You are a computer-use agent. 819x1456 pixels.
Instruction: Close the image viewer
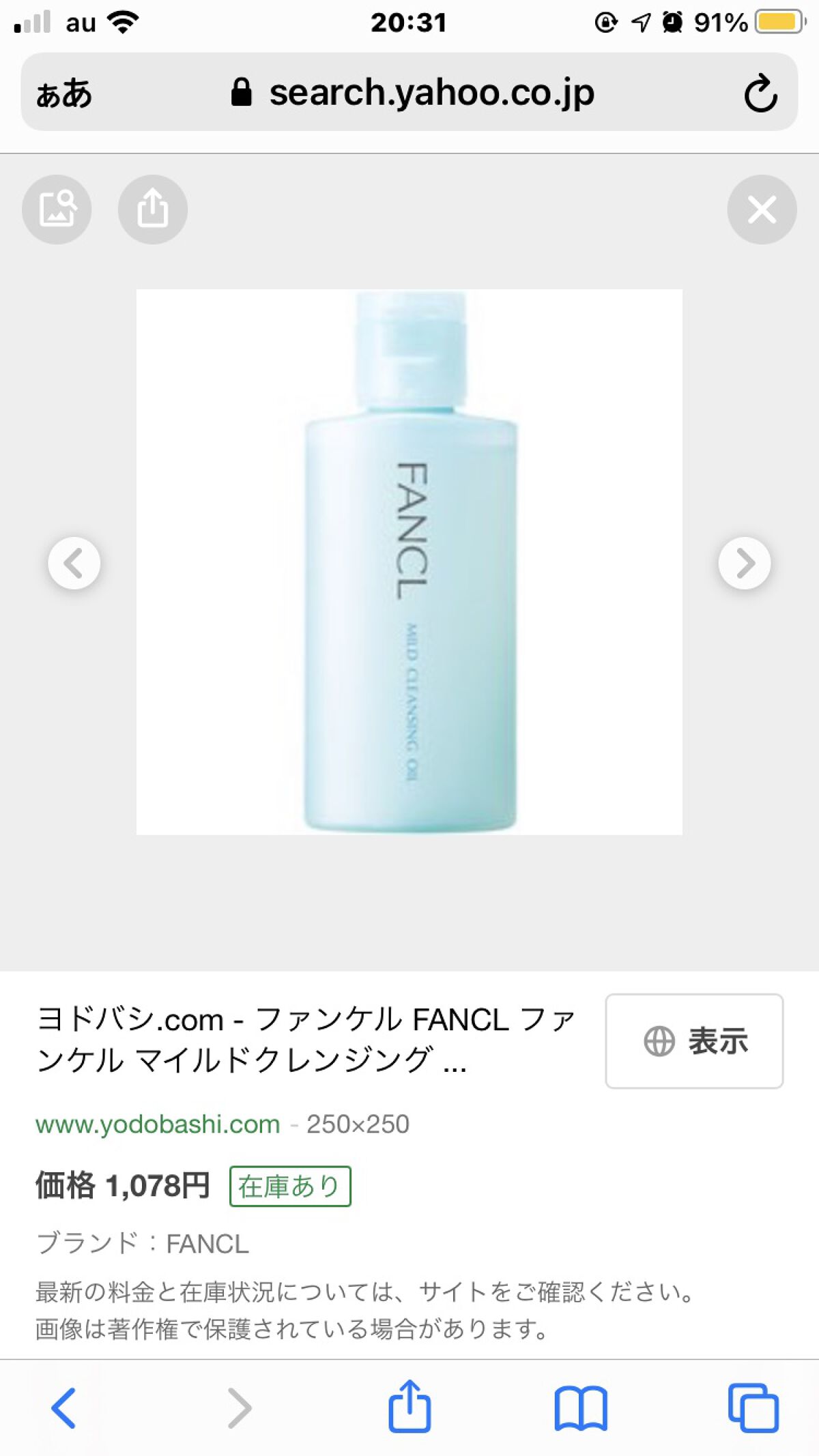coord(762,209)
